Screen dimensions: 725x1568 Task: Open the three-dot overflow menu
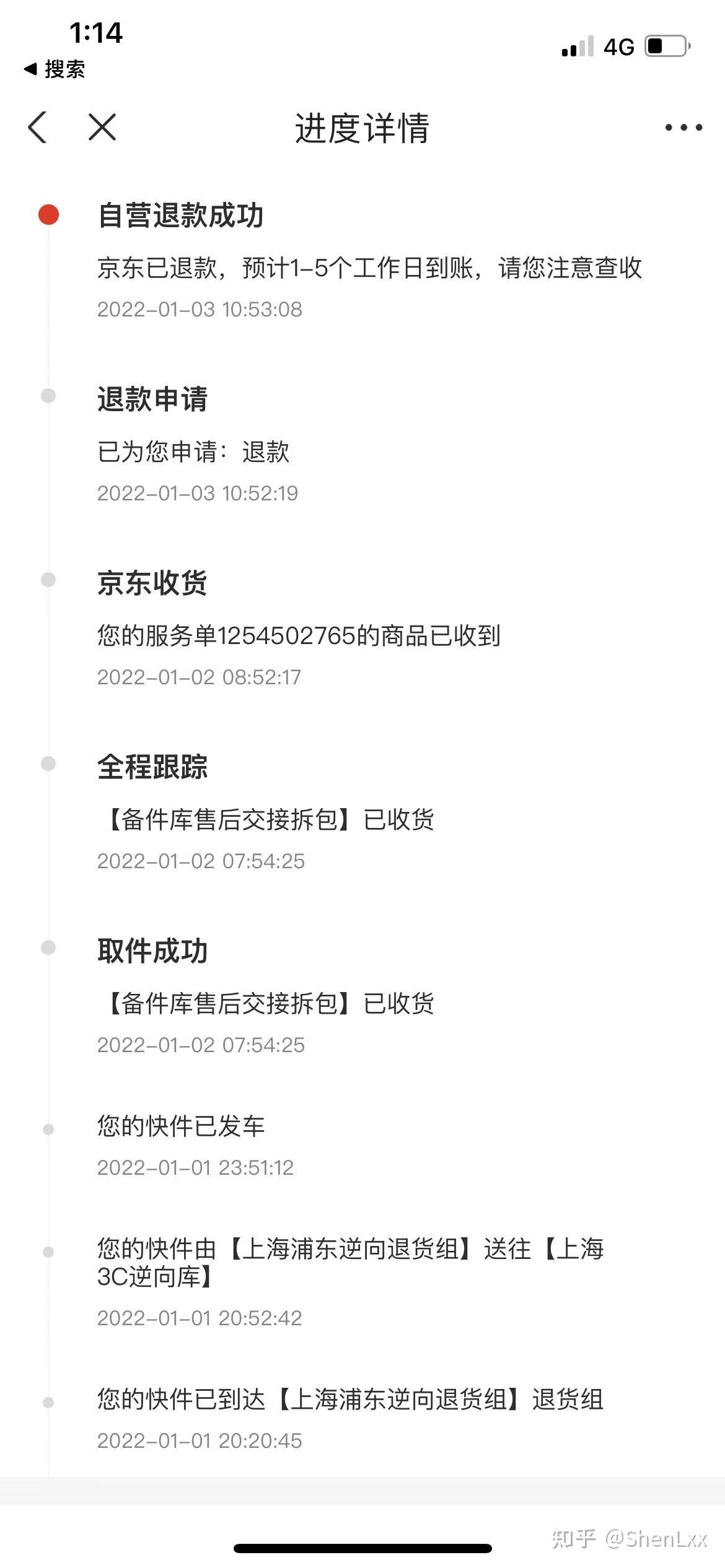pos(683,128)
